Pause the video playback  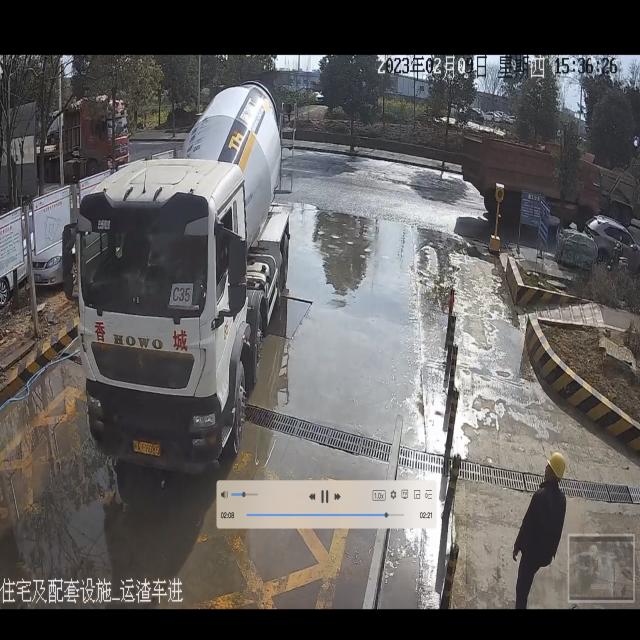pyautogui.click(x=324, y=496)
